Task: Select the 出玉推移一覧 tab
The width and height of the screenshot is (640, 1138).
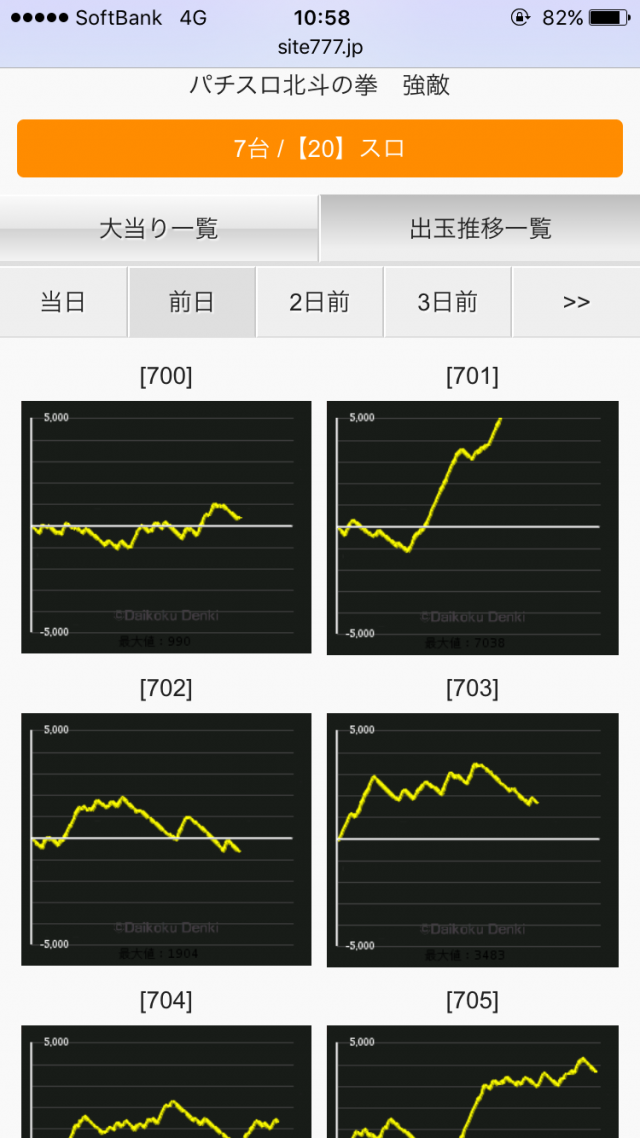Action: [x=480, y=229]
